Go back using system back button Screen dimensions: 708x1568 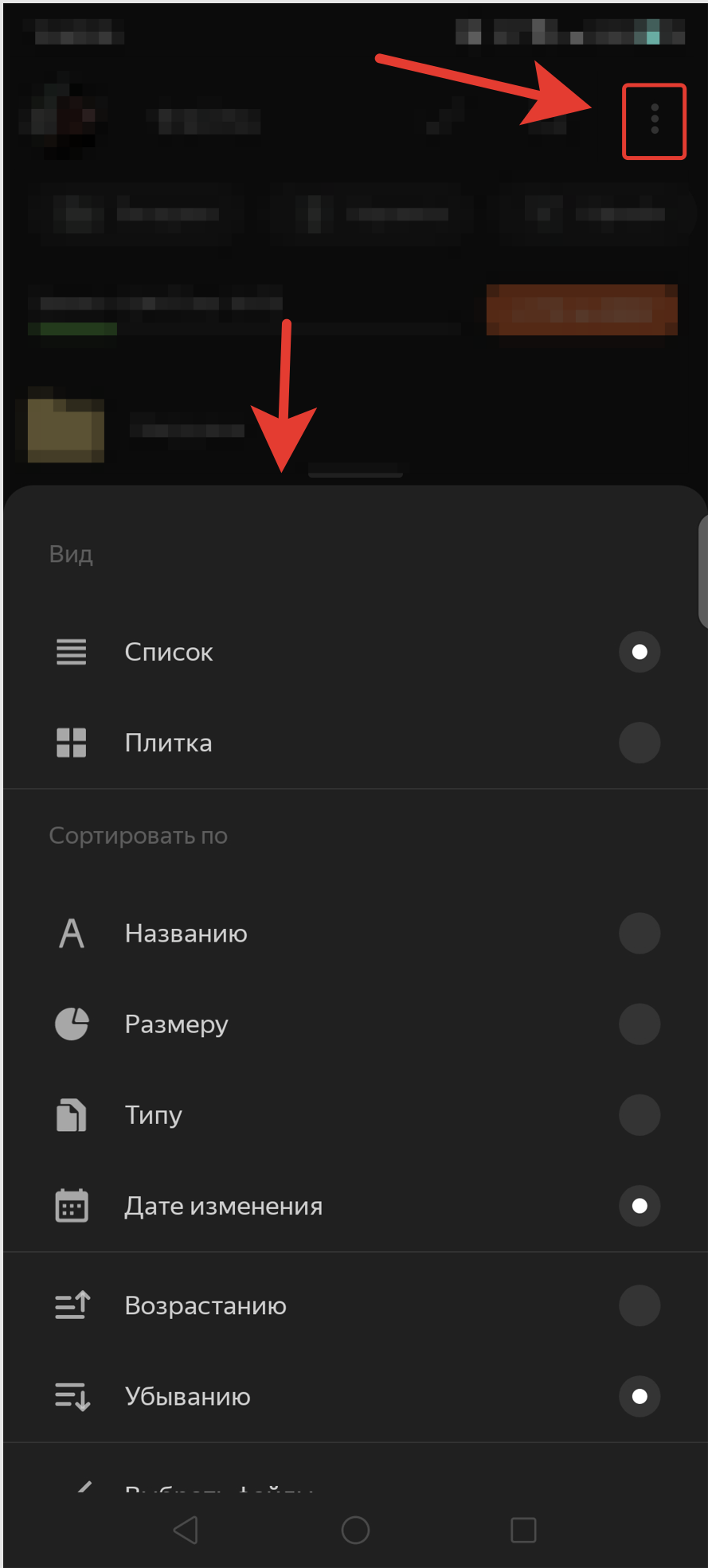click(x=186, y=1530)
